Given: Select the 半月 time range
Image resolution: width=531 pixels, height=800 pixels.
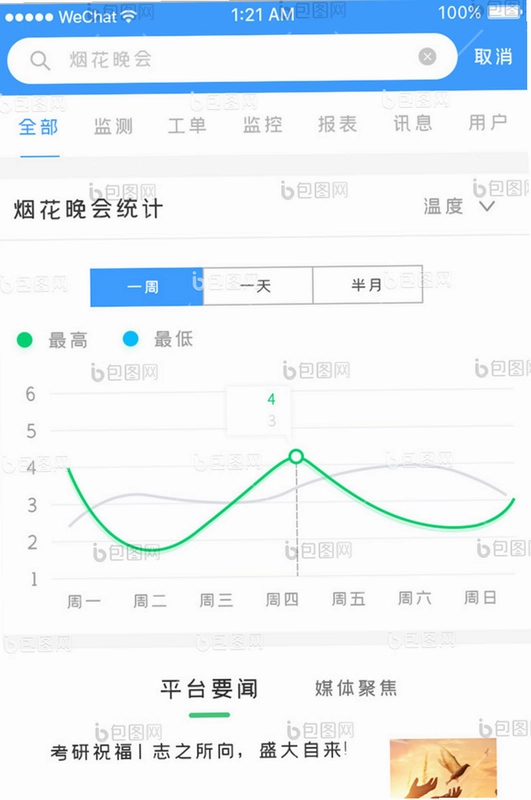Looking at the screenshot, I should click(x=368, y=284).
